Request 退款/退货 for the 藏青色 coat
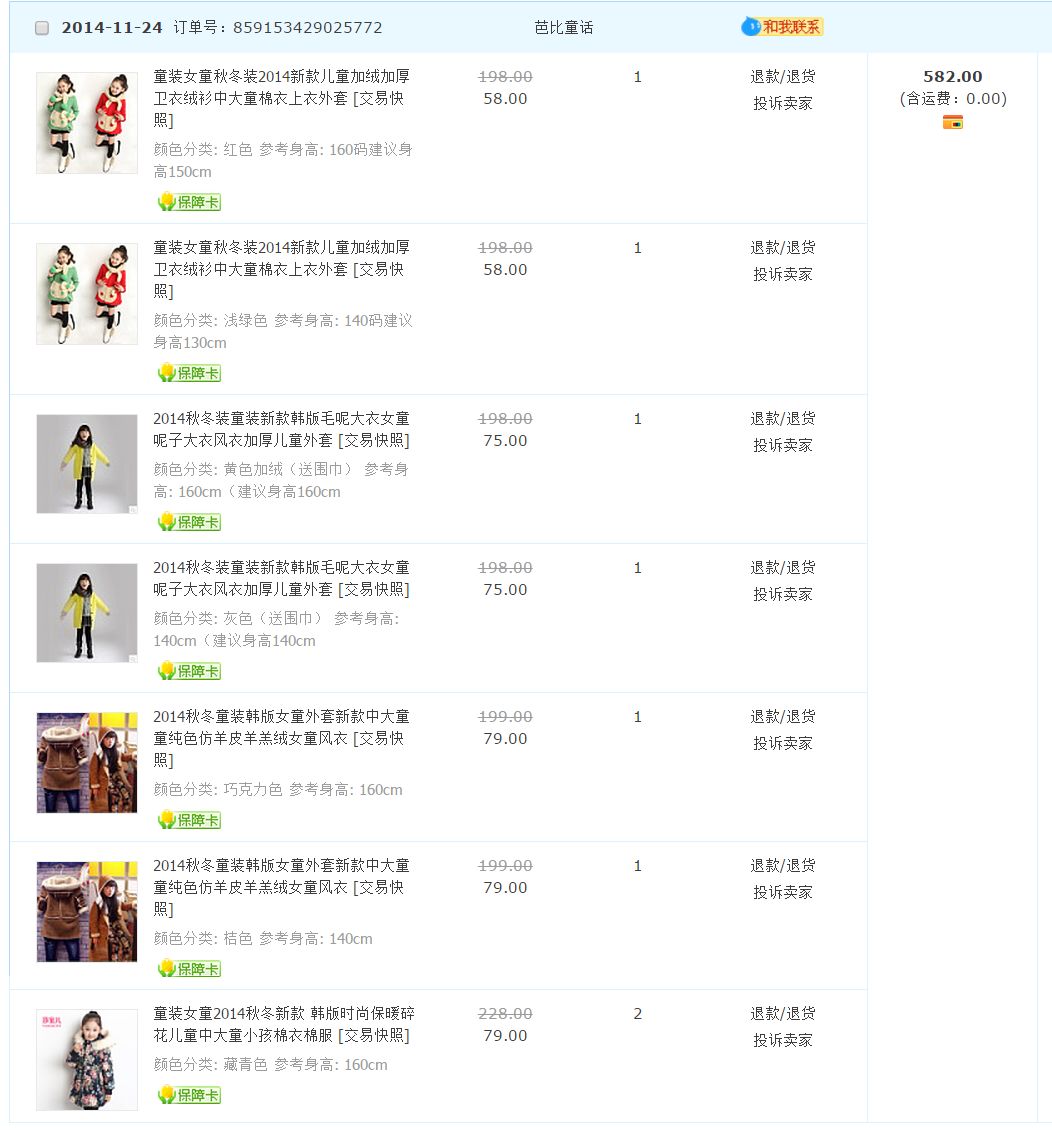 coord(782,1013)
